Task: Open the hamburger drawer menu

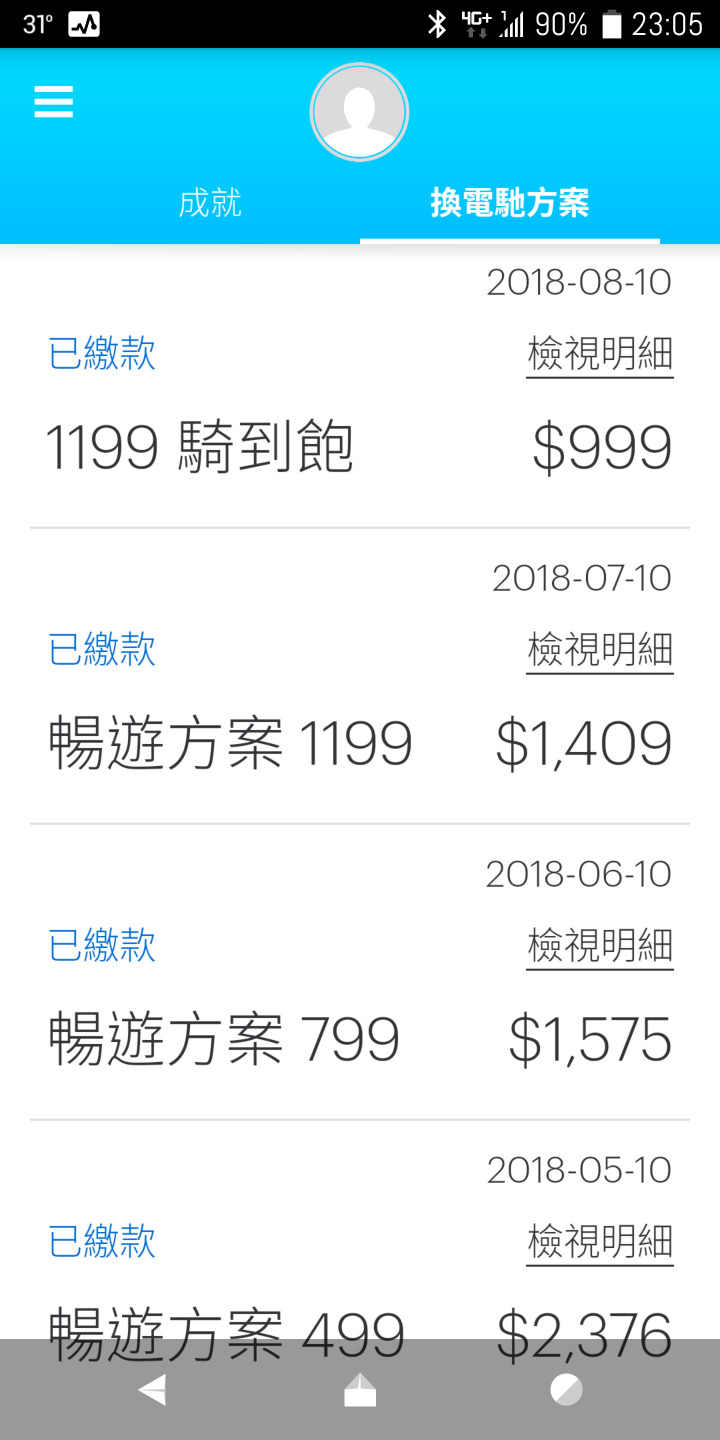Action: (54, 102)
